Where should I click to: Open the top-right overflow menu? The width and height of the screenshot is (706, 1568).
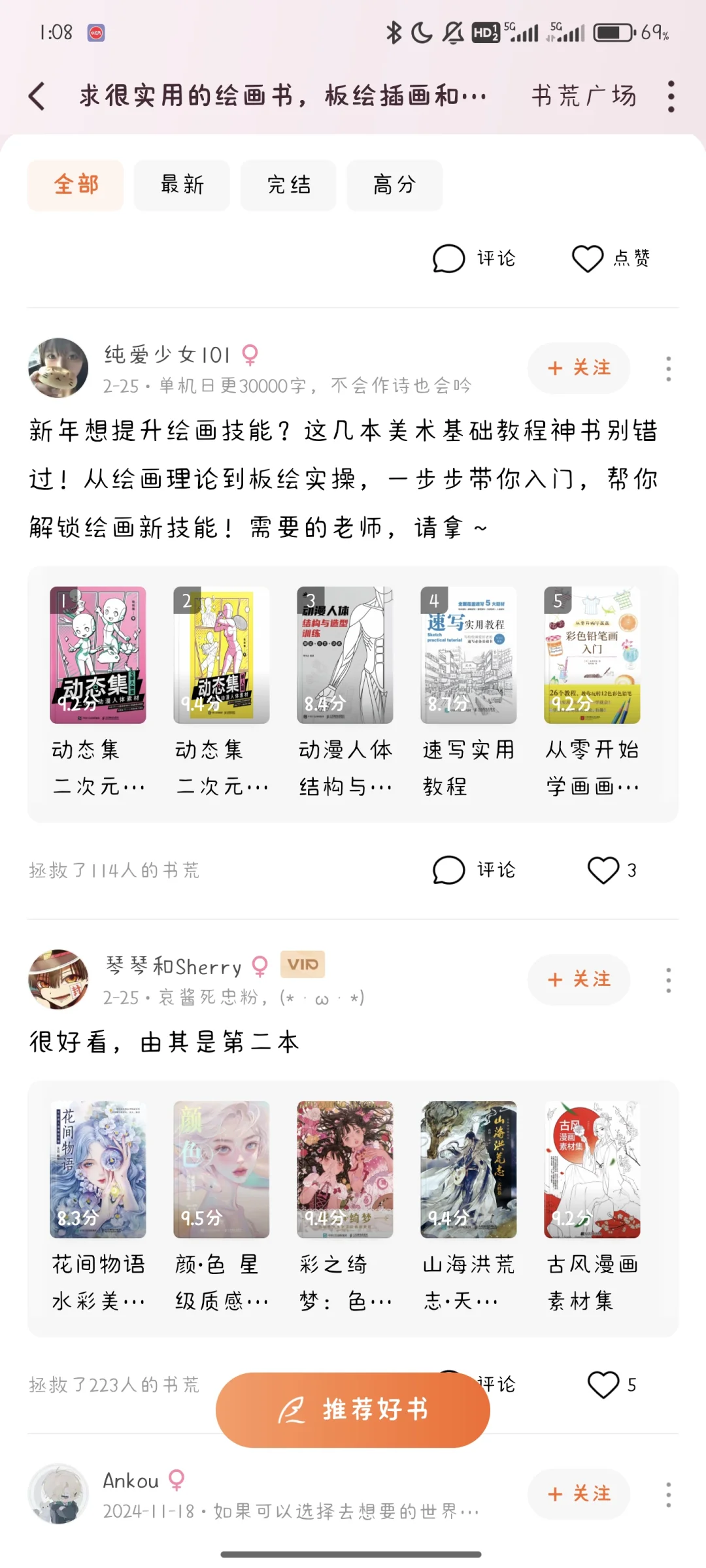click(x=671, y=96)
